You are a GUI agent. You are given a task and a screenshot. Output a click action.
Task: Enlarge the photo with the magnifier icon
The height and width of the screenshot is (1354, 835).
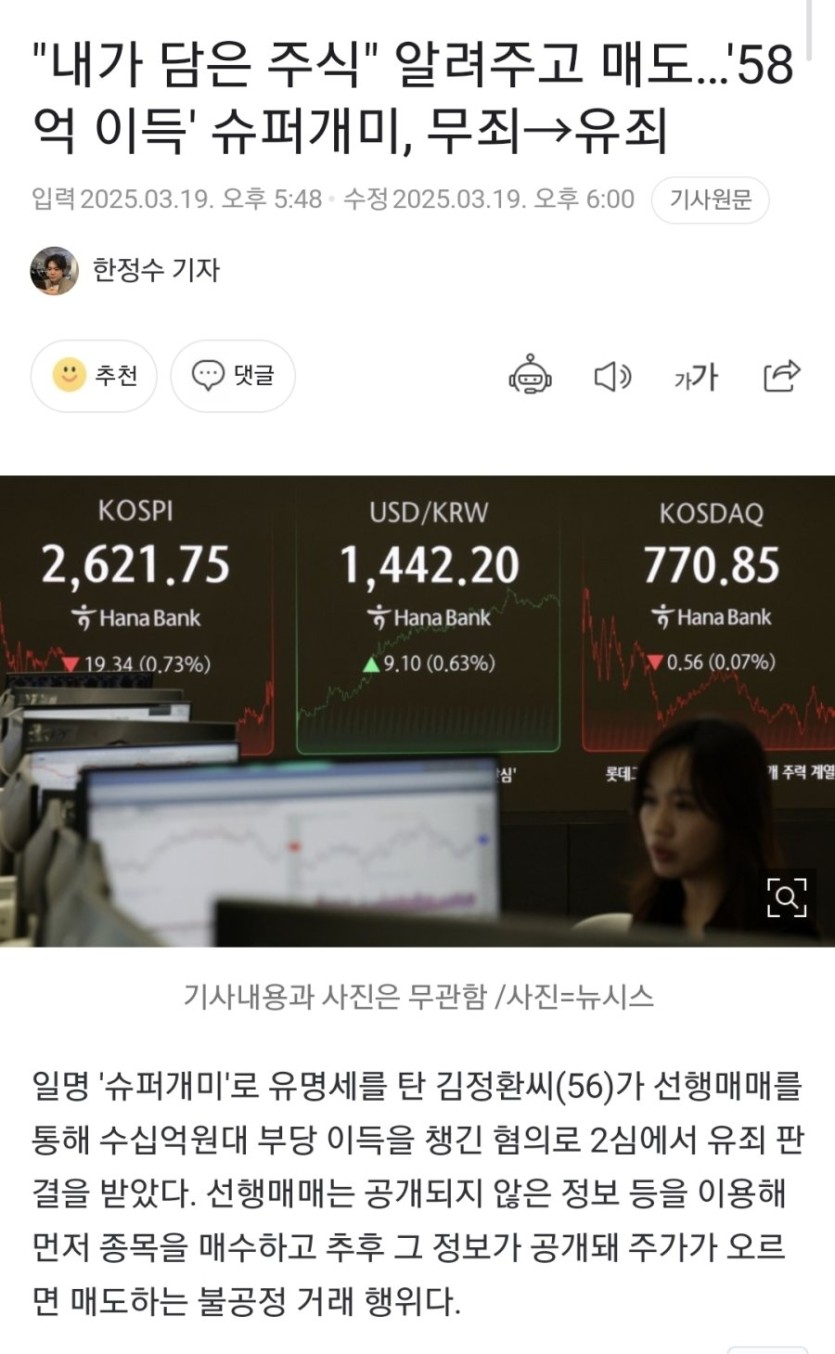click(787, 897)
